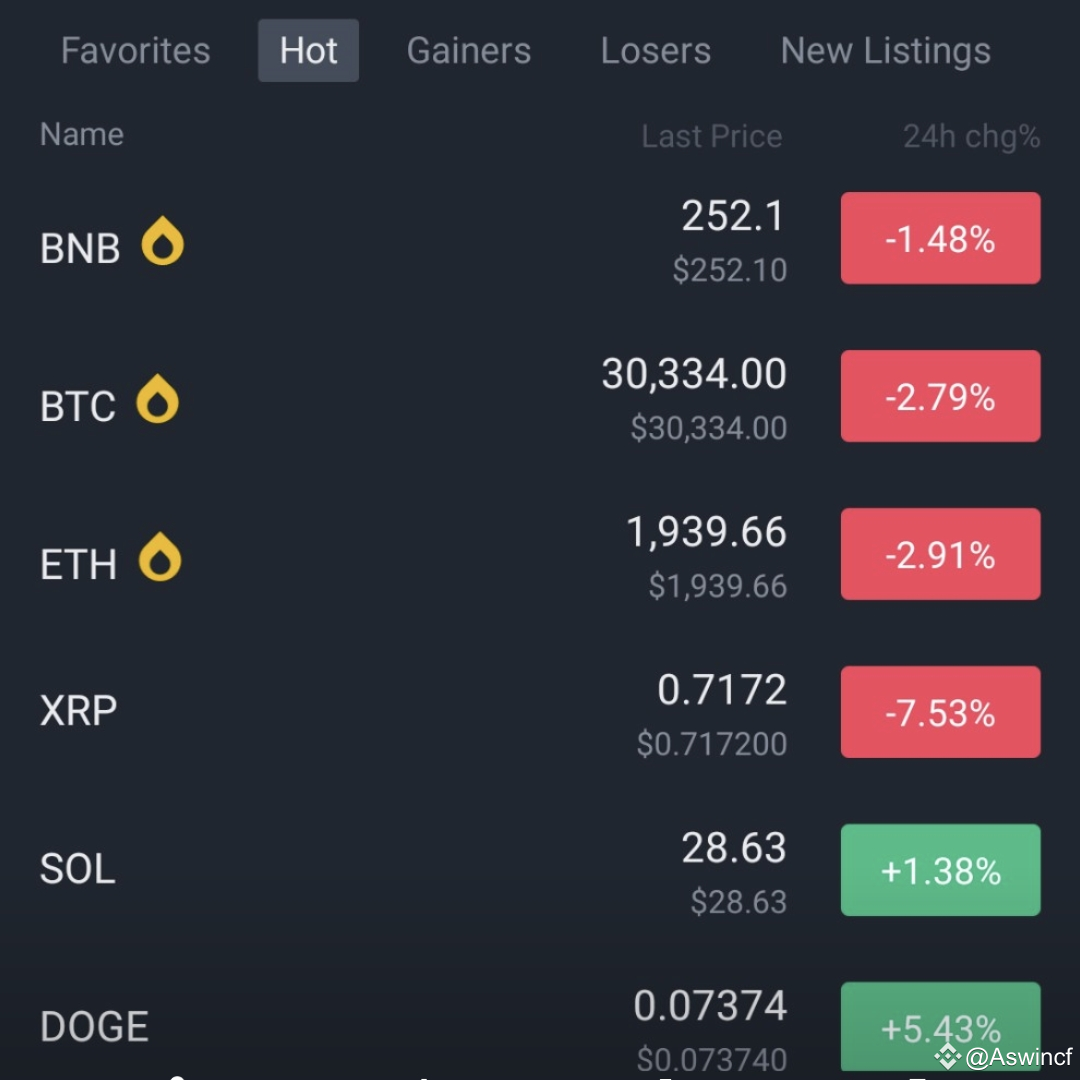Screen dimensions: 1080x1080
Task: View the New Listings tab
Action: pos(885,51)
